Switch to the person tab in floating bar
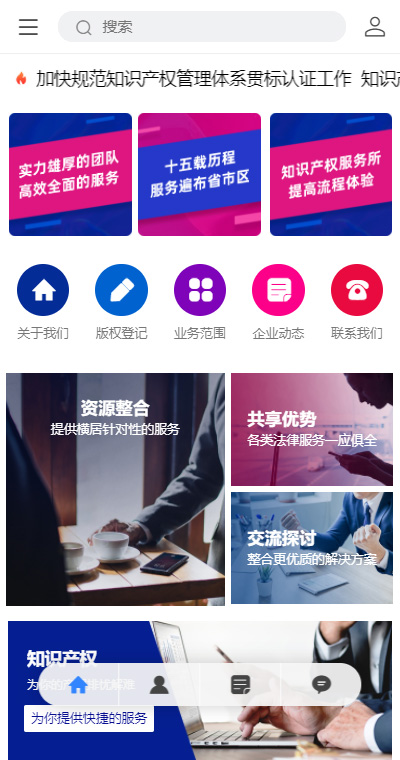This screenshot has height=760, width=400. click(159, 685)
